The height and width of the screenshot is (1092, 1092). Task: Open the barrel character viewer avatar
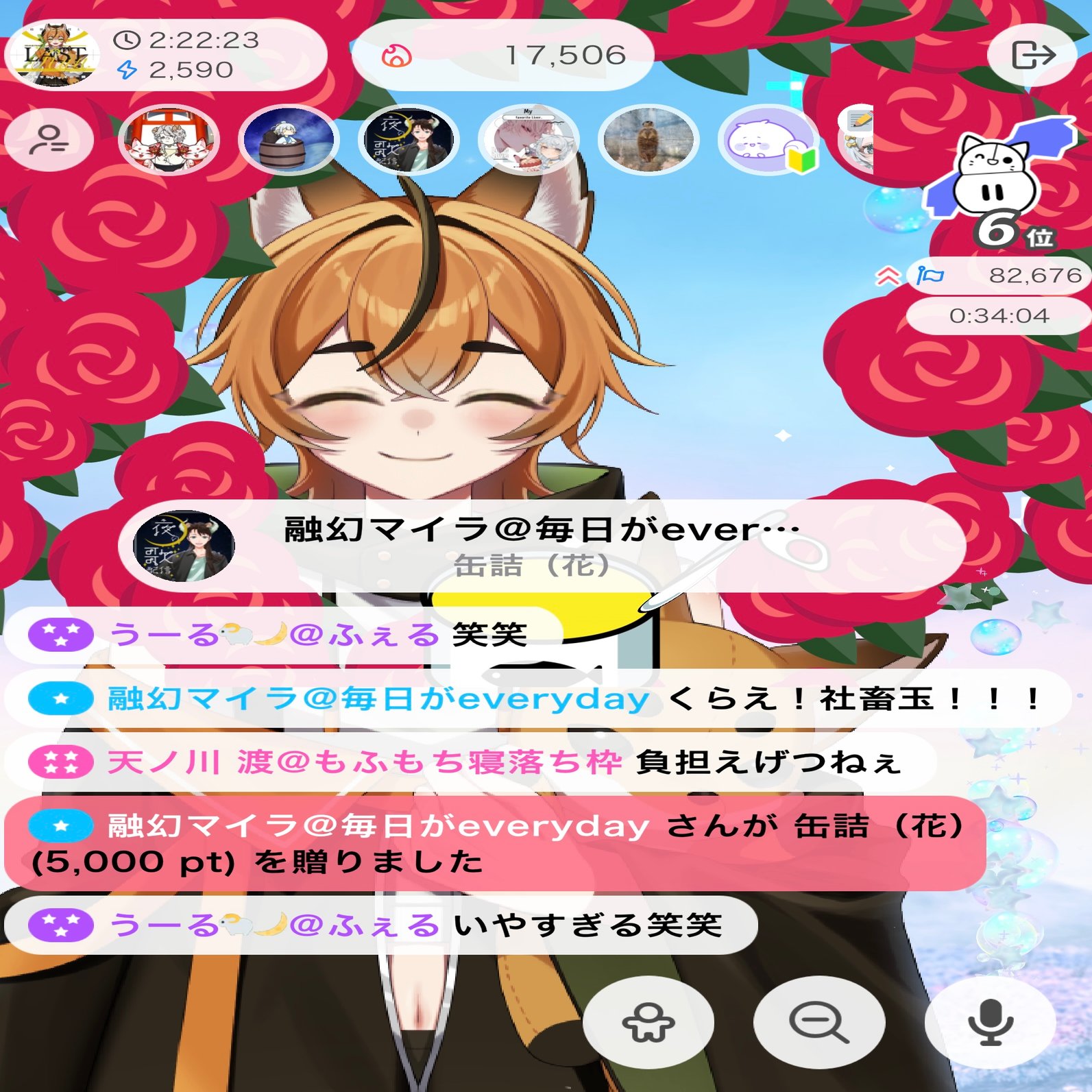click(289, 140)
